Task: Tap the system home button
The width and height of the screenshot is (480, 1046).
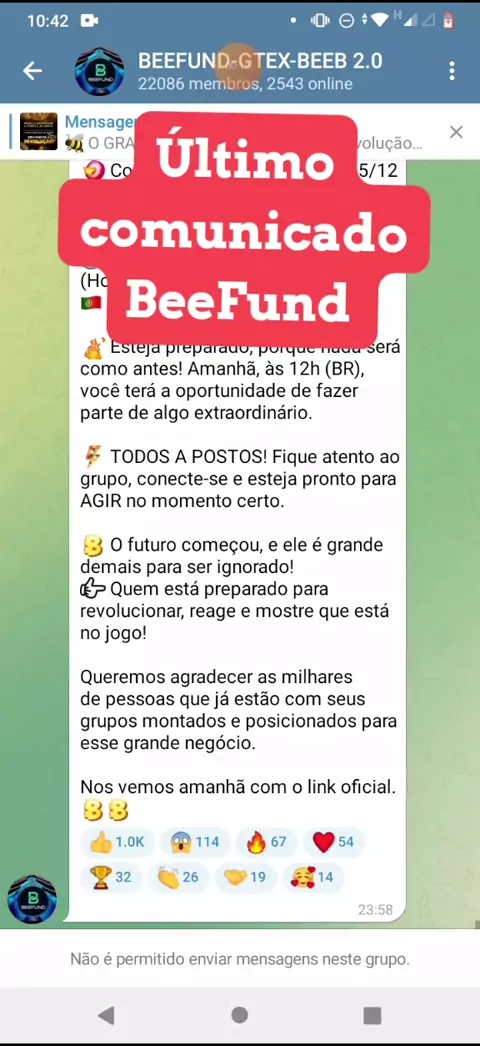Action: (239, 1015)
